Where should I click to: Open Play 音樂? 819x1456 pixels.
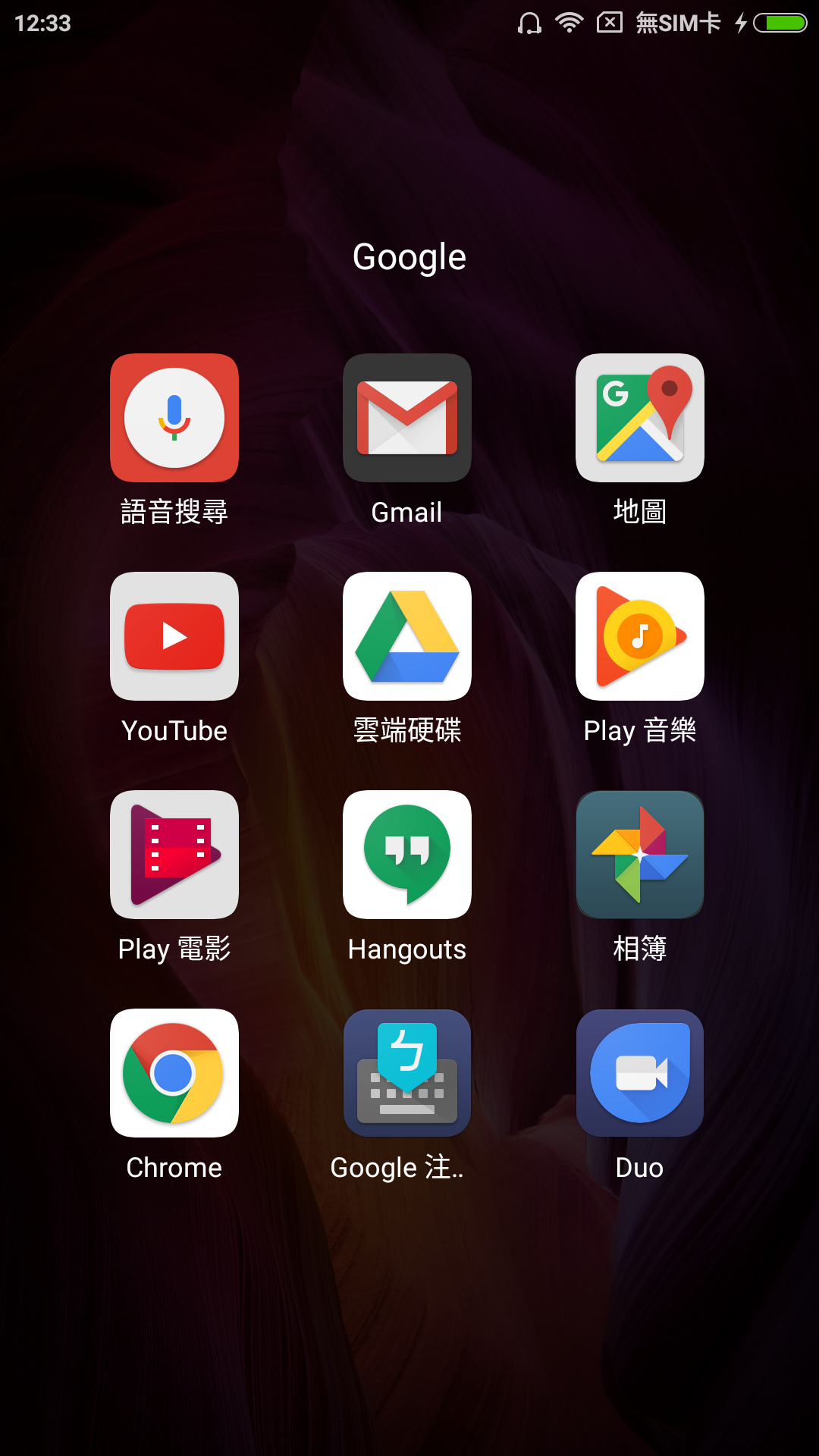(x=640, y=636)
